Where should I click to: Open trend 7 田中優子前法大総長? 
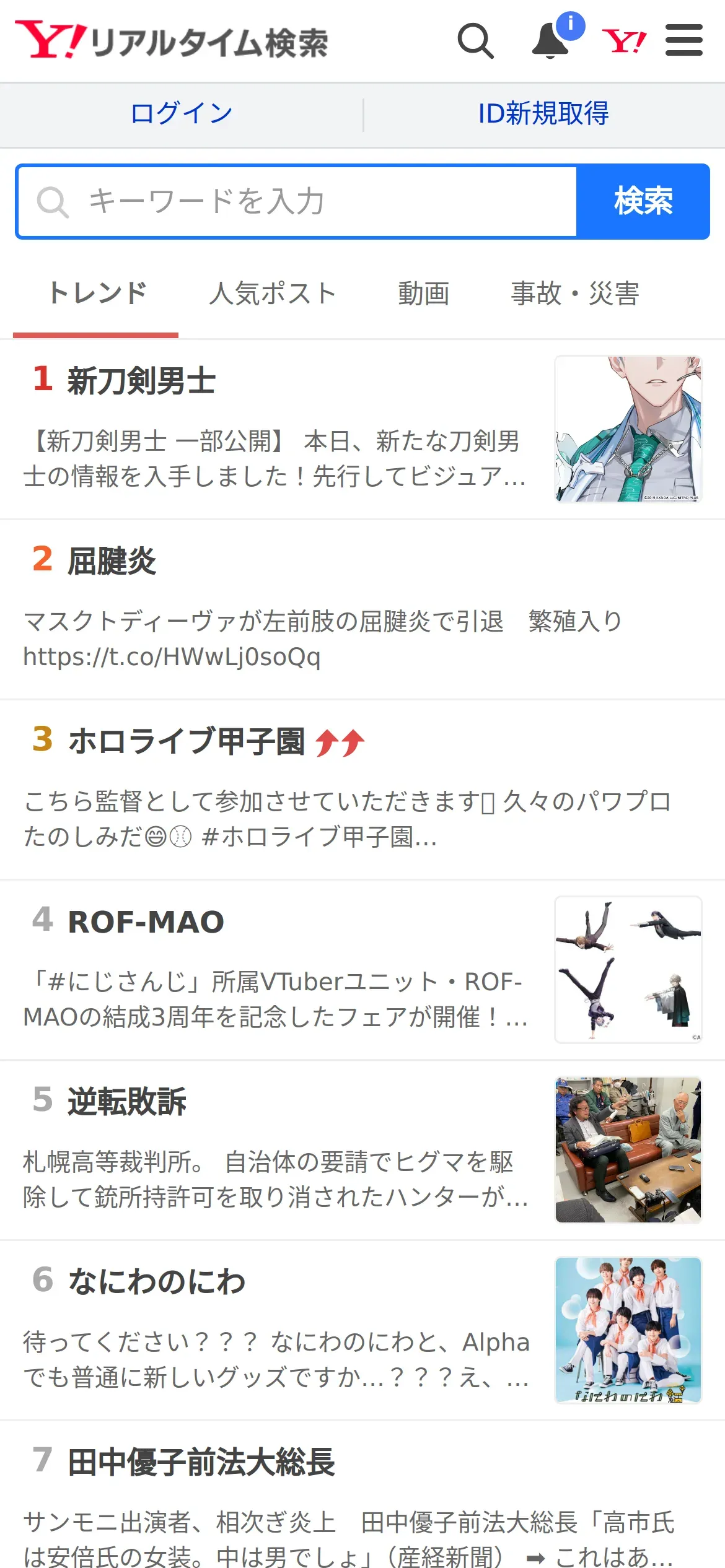point(362,1496)
